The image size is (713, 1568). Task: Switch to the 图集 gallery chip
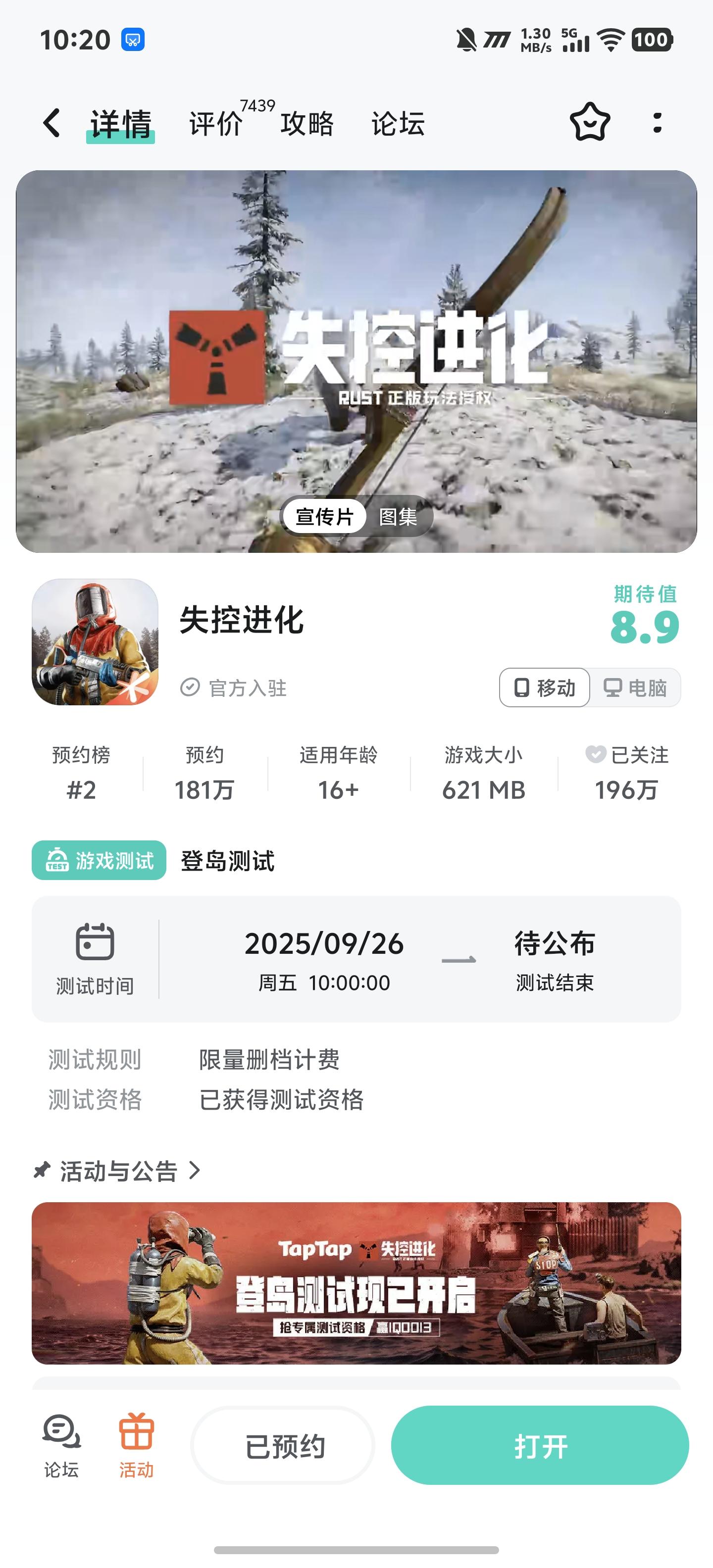pyautogui.click(x=398, y=517)
